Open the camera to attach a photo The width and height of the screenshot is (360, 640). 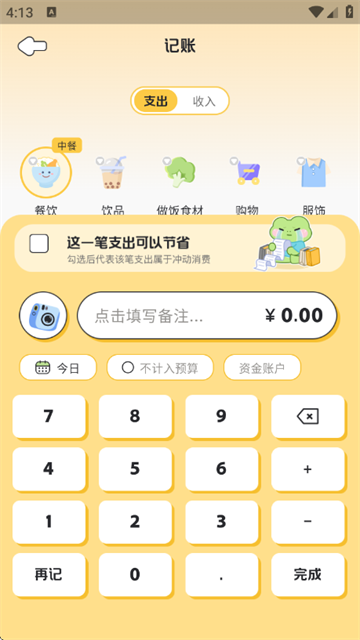[x=43, y=316]
